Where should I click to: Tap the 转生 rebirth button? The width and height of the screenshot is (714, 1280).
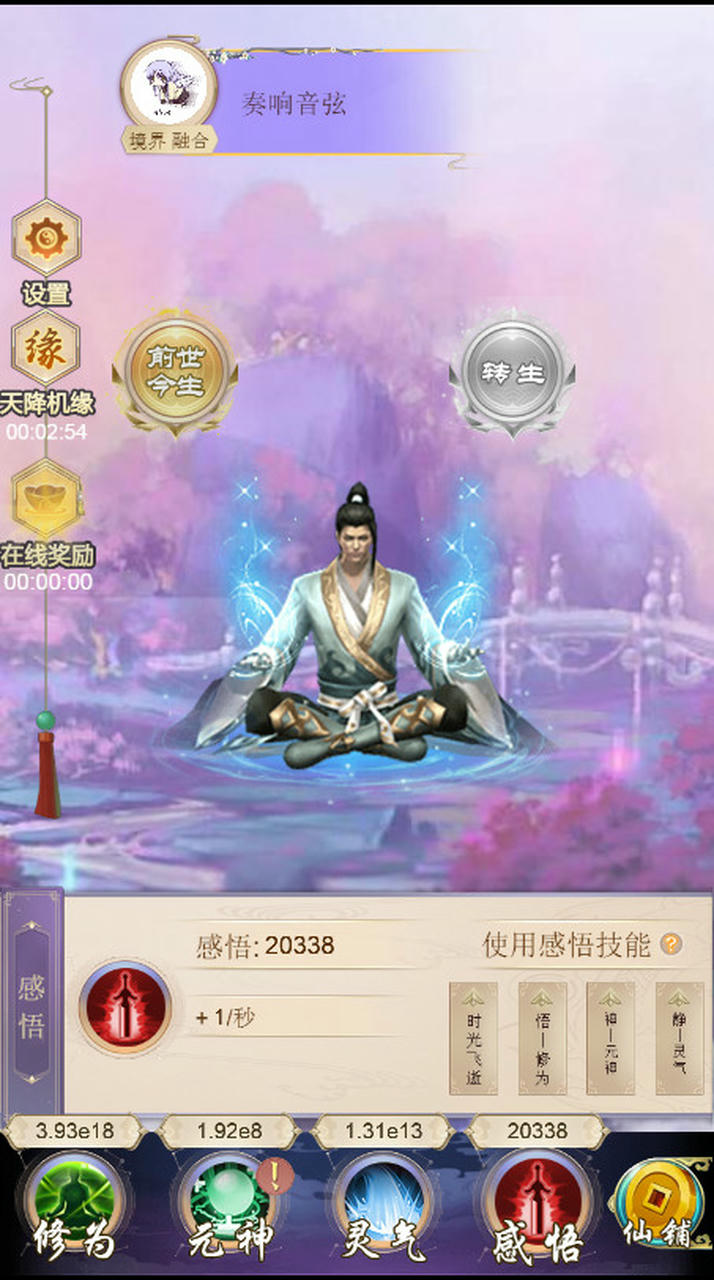pos(513,372)
